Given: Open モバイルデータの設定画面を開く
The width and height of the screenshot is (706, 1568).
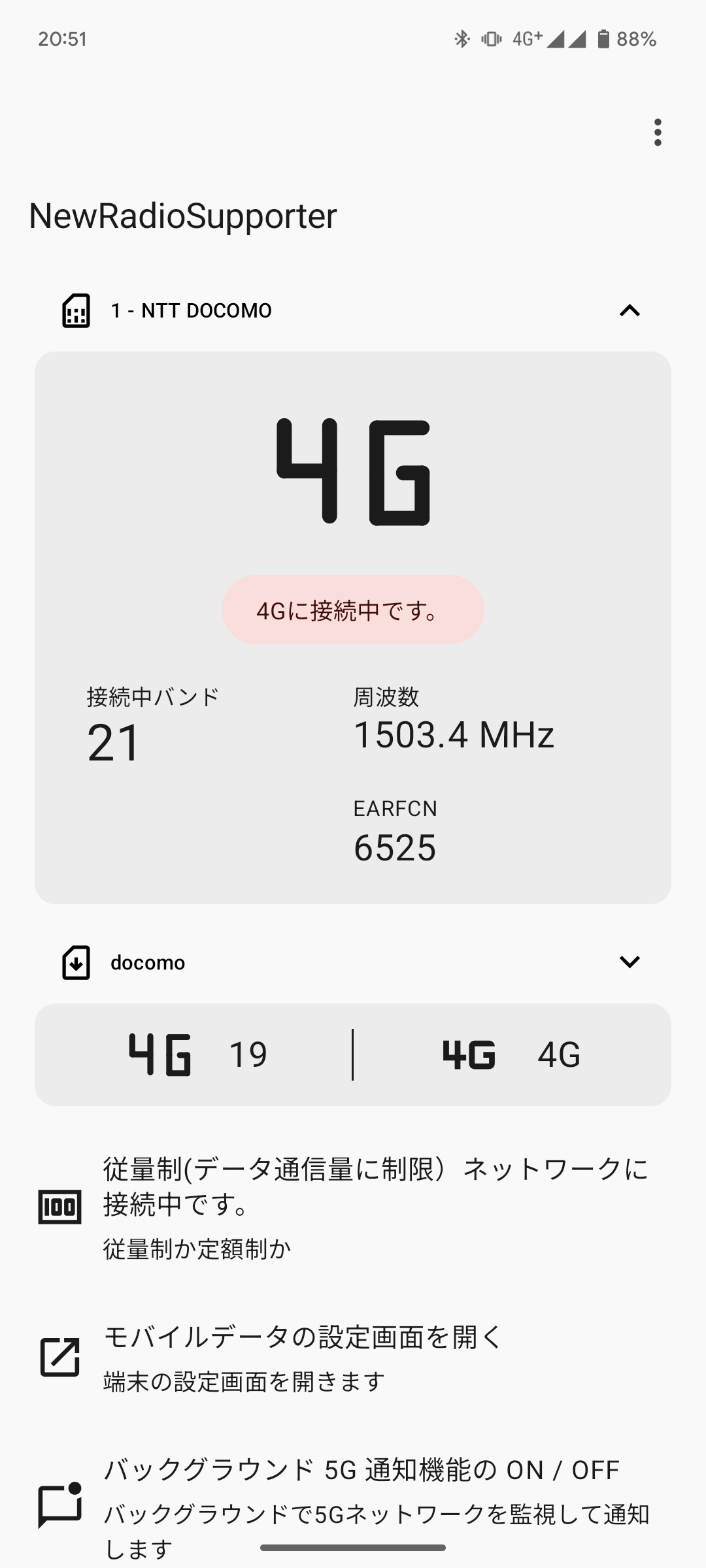Looking at the screenshot, I should click(353, 1357).
